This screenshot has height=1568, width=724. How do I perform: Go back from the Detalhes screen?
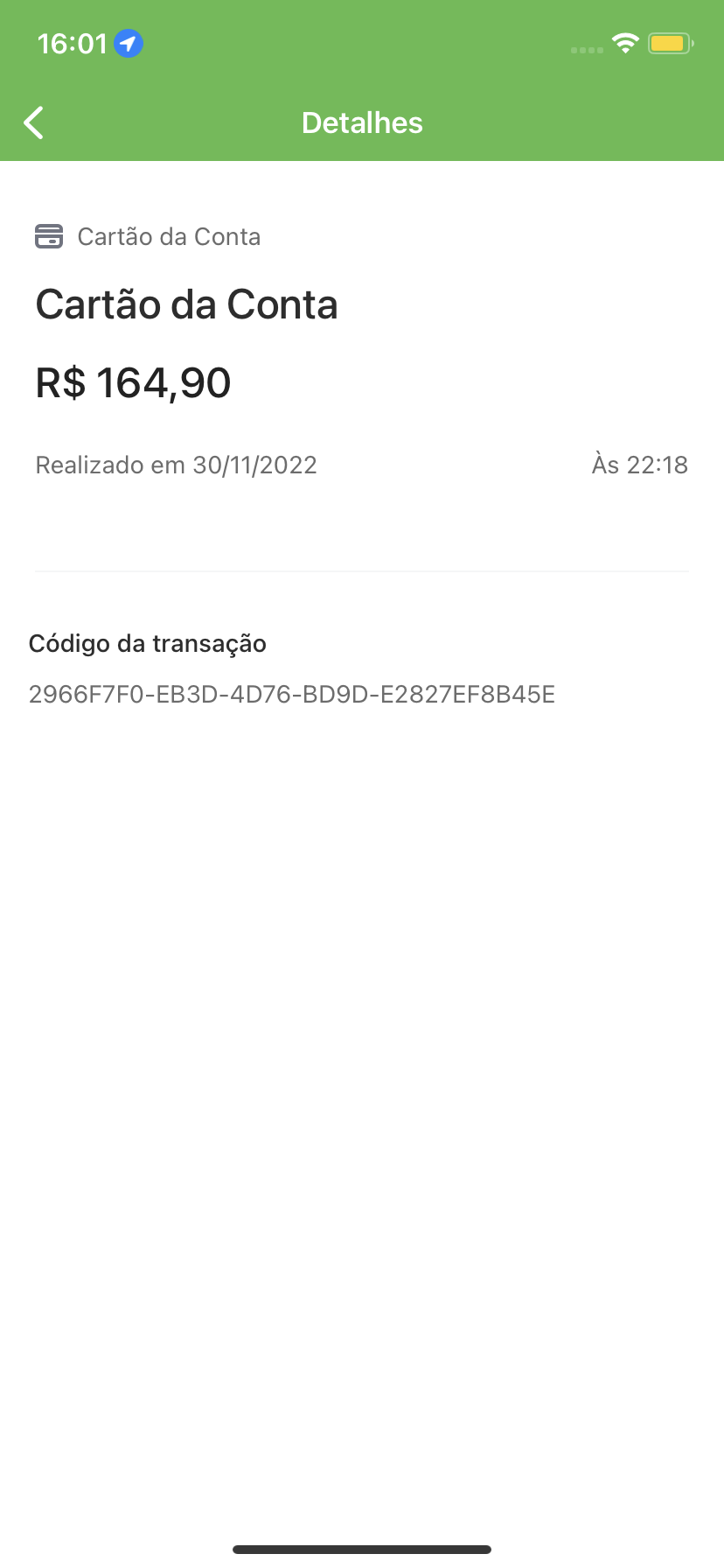[x=34, y=123]
